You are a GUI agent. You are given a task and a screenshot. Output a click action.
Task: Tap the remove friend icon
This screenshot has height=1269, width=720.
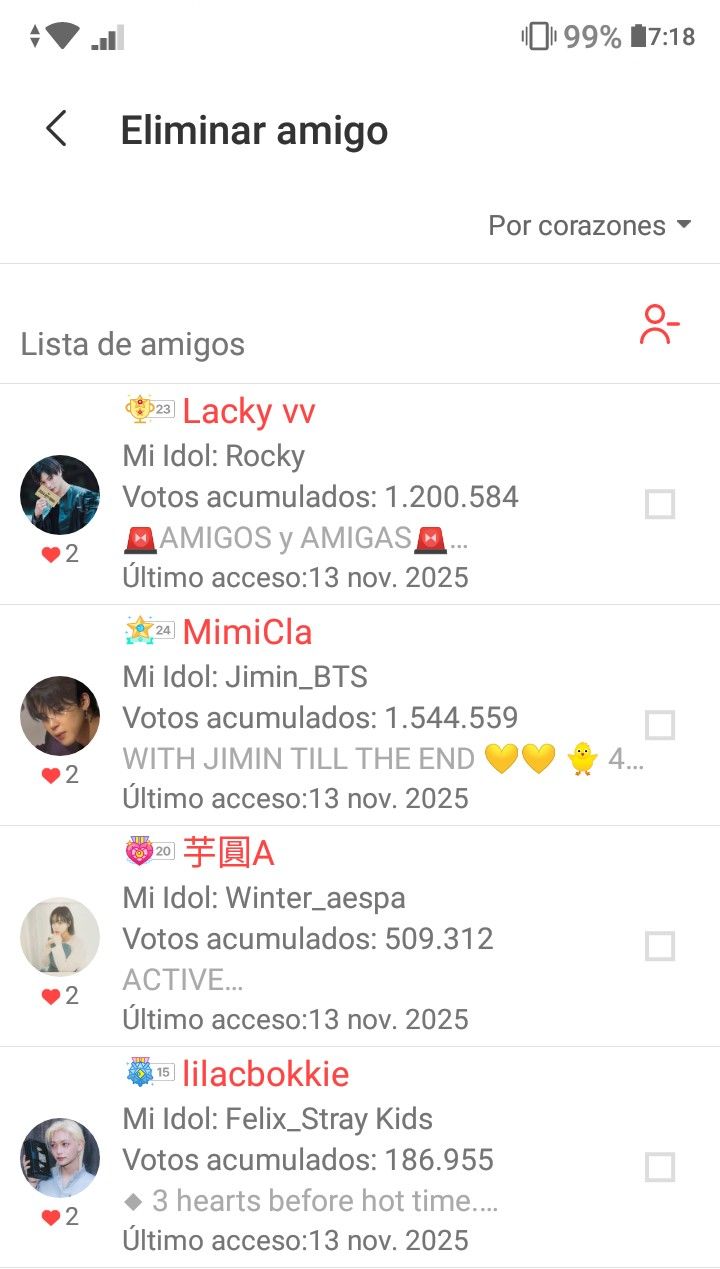point(659,326)
